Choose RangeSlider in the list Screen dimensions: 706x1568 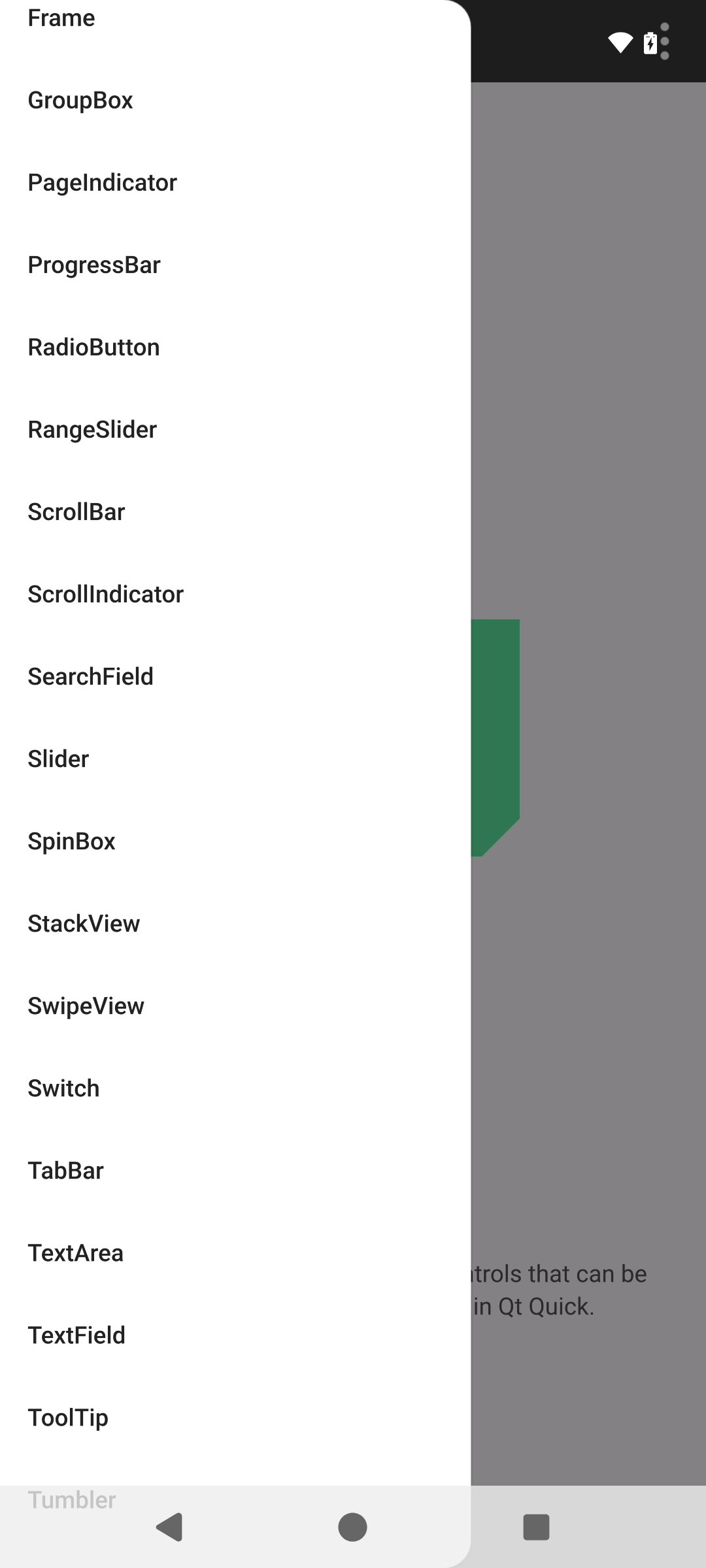click(235, 430)
